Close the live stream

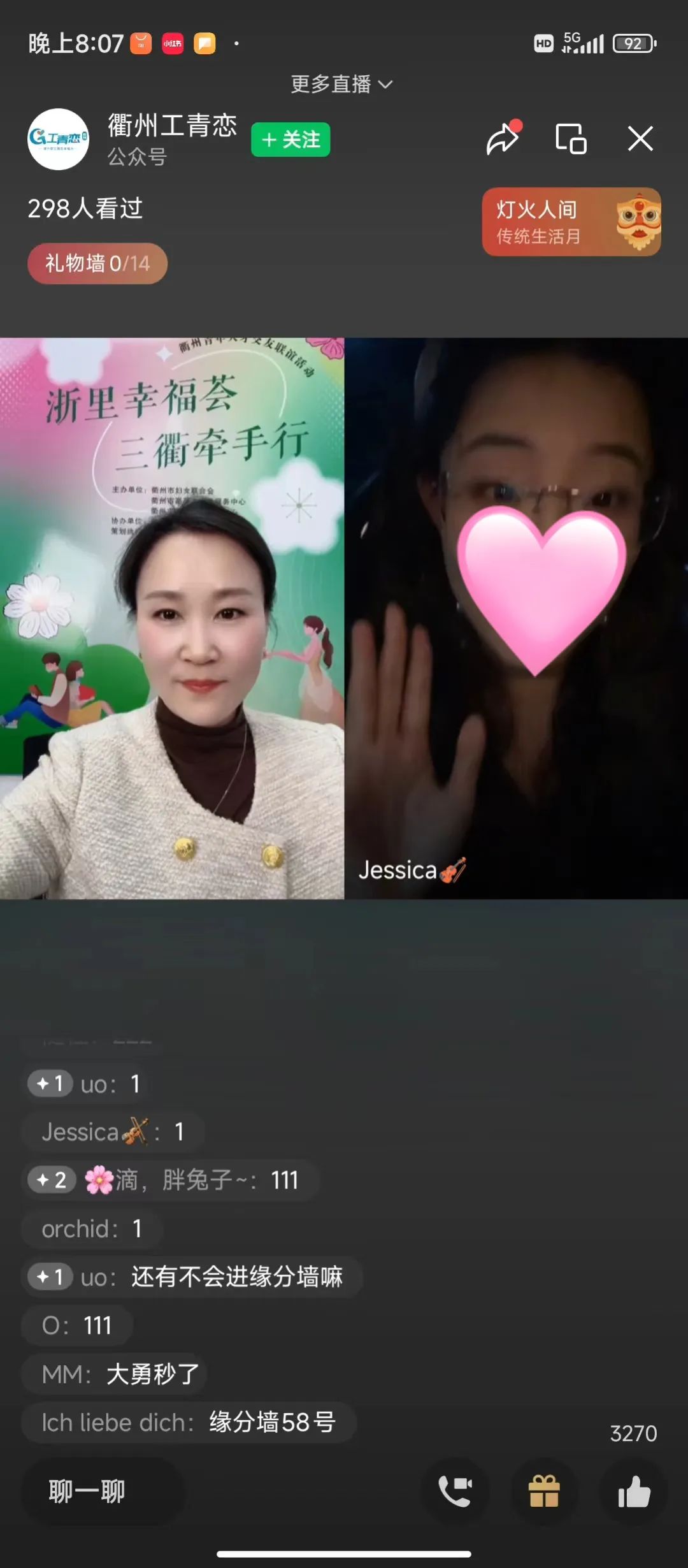pos(640,138)
